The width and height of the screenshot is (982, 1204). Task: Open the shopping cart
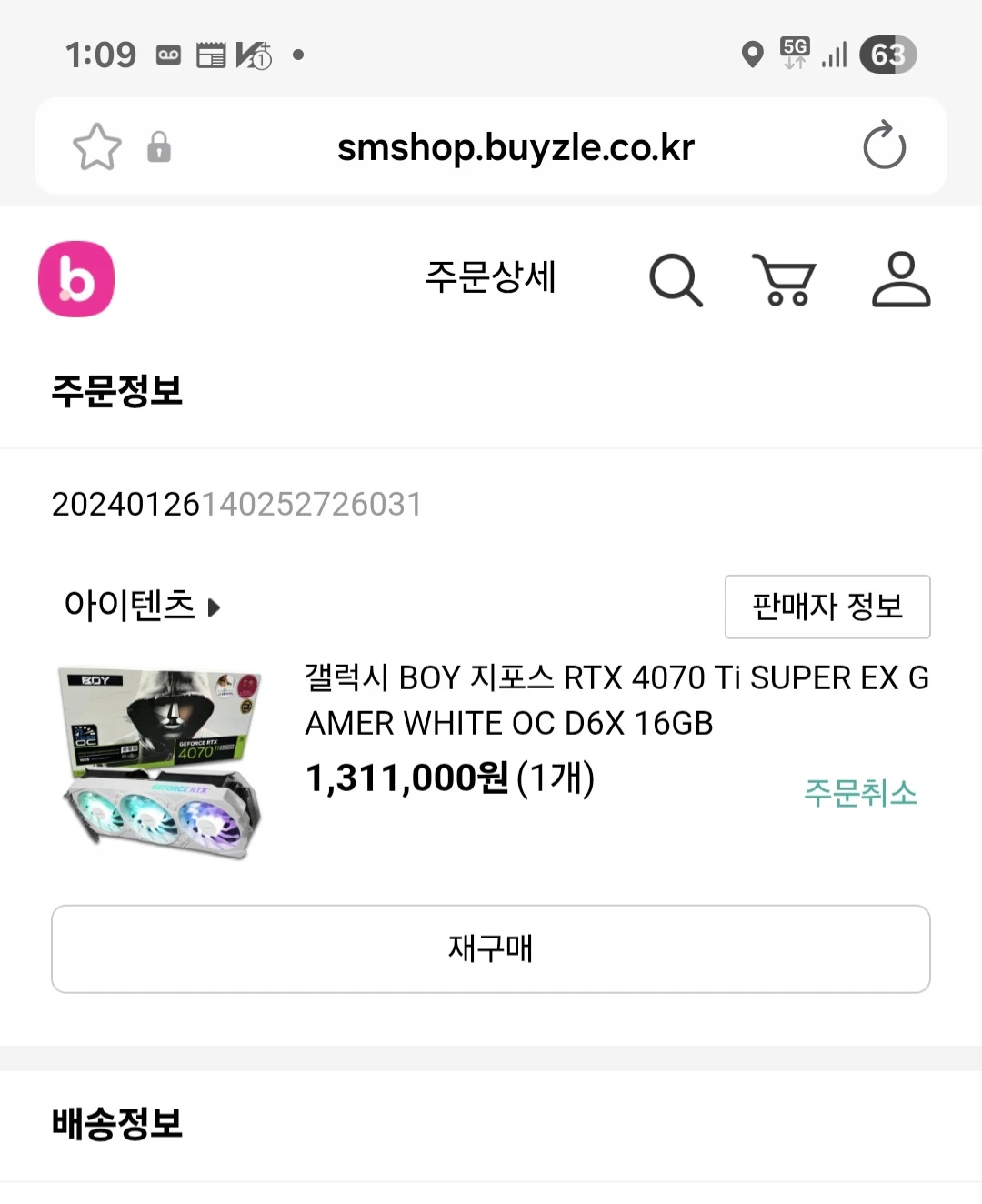(x=785, y=280)
